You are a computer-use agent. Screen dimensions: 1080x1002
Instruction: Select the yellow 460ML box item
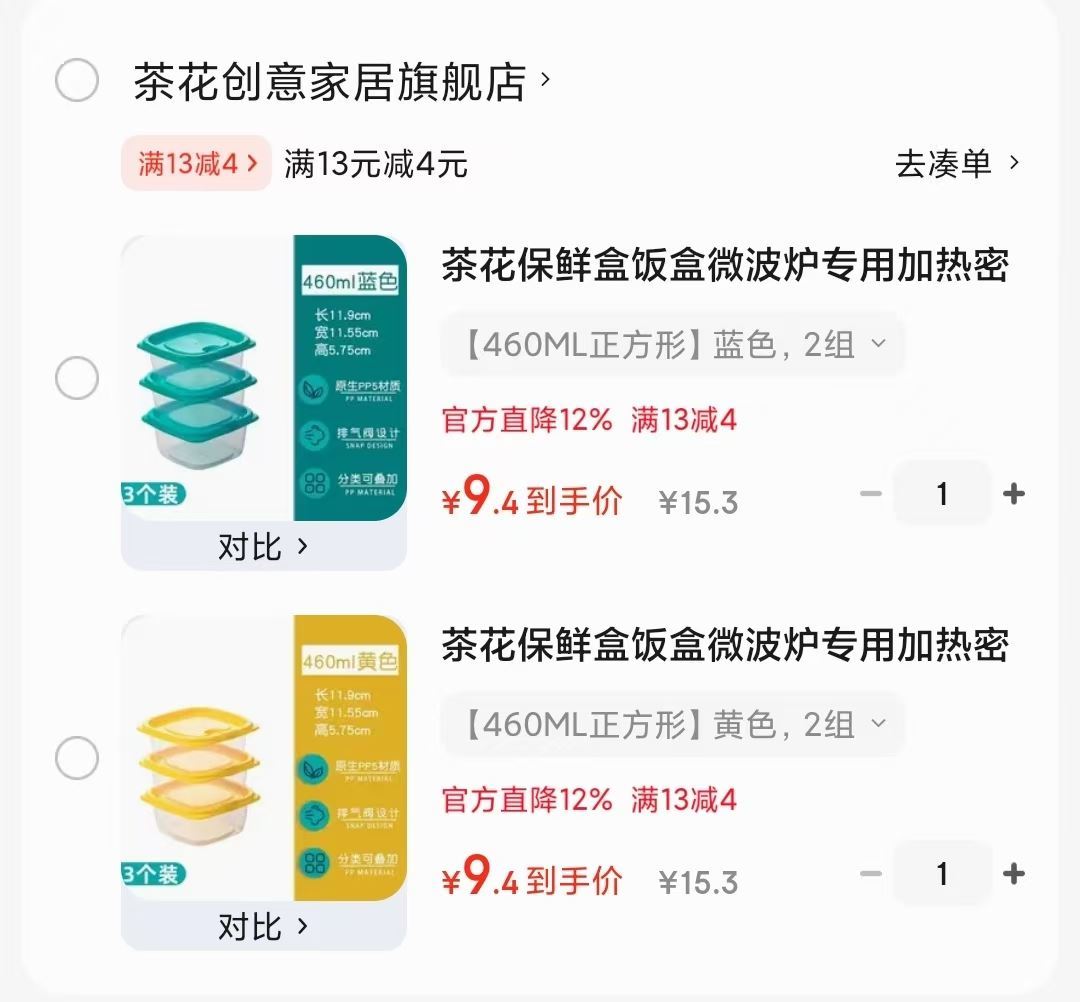[x=77, y=758]
